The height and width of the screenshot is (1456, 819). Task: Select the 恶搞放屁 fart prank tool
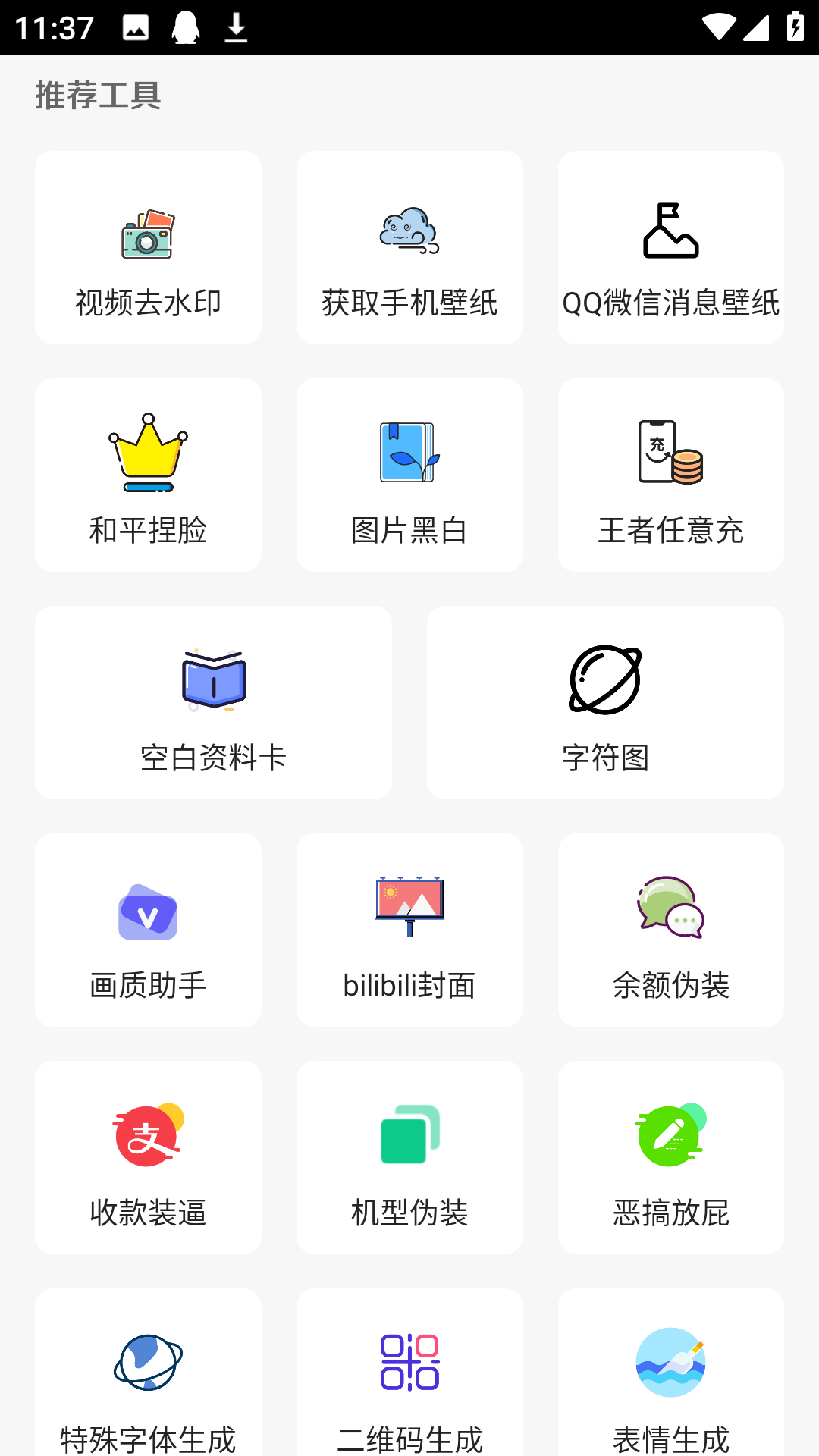tap(670, 1157)
